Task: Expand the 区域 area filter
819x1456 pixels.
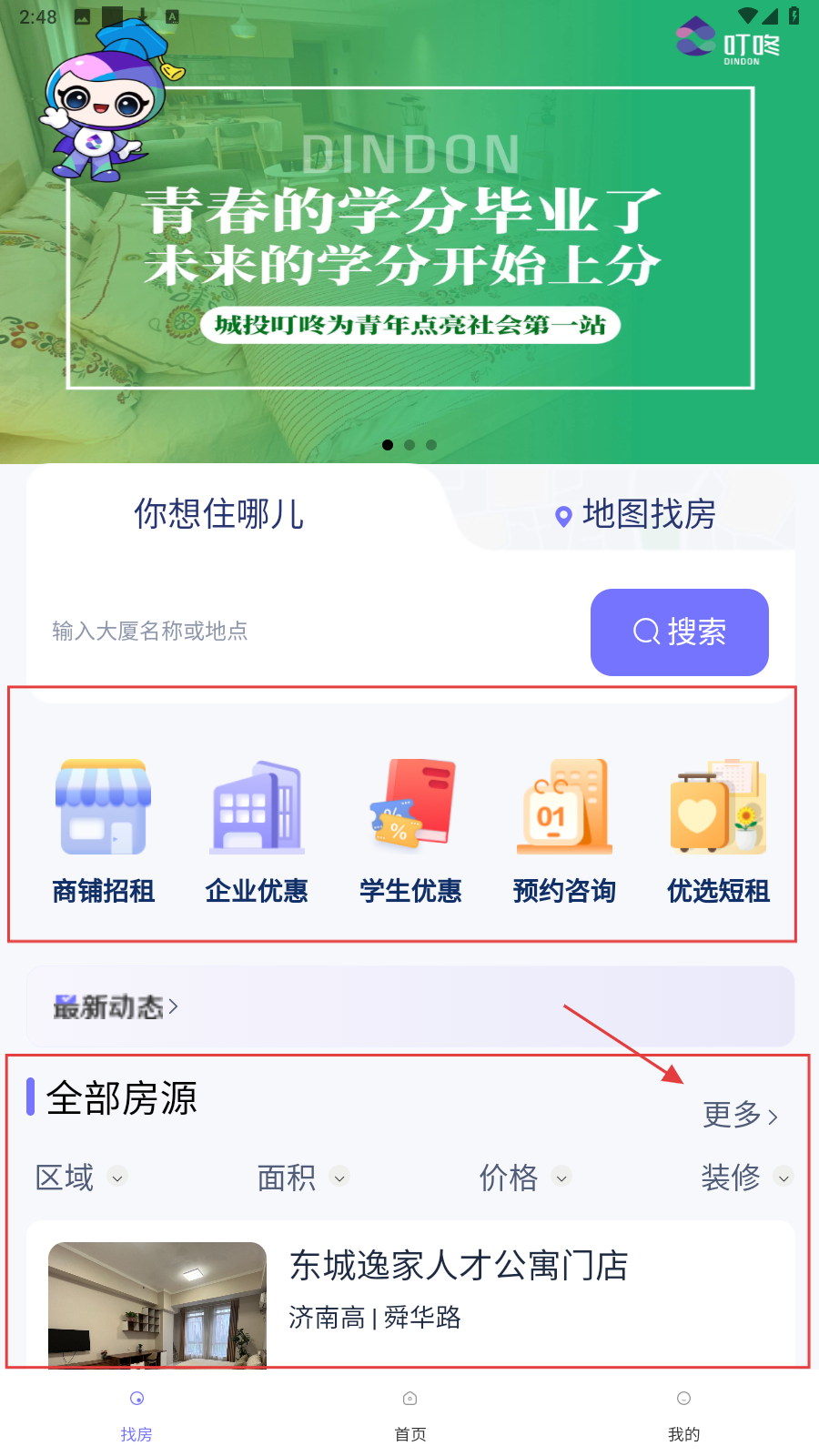Action: pos(80,1178)
